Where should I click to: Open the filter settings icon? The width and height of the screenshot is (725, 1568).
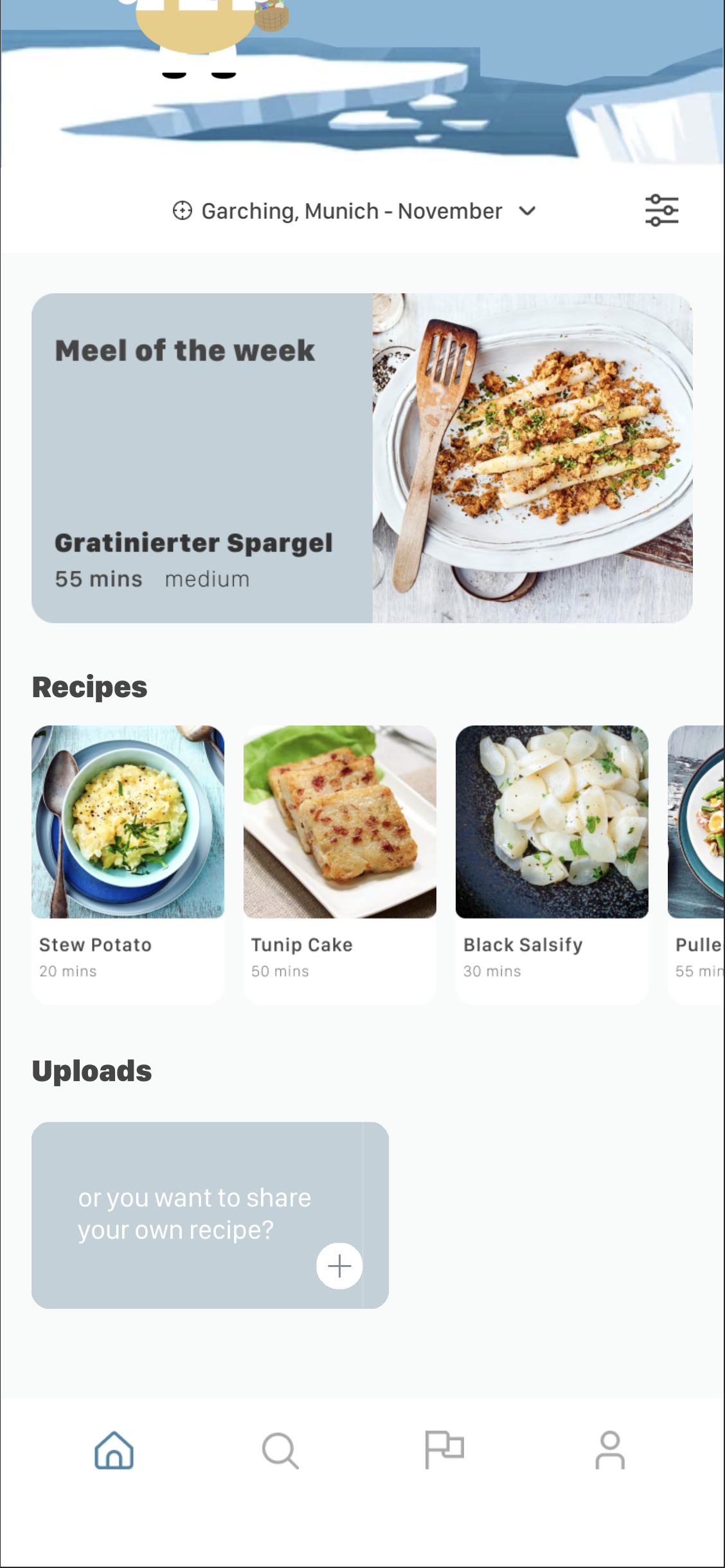tap(661, 210)
